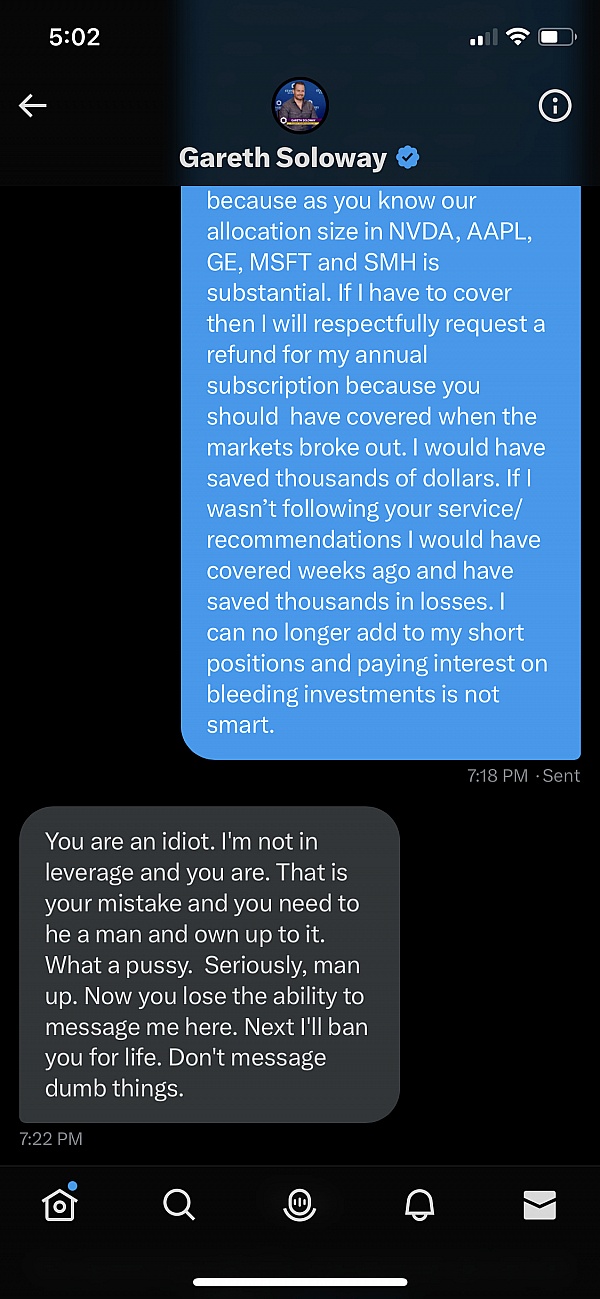This screenshot has width=600, height=1299.
Task: Open conversation info
Action: point(555,106)
